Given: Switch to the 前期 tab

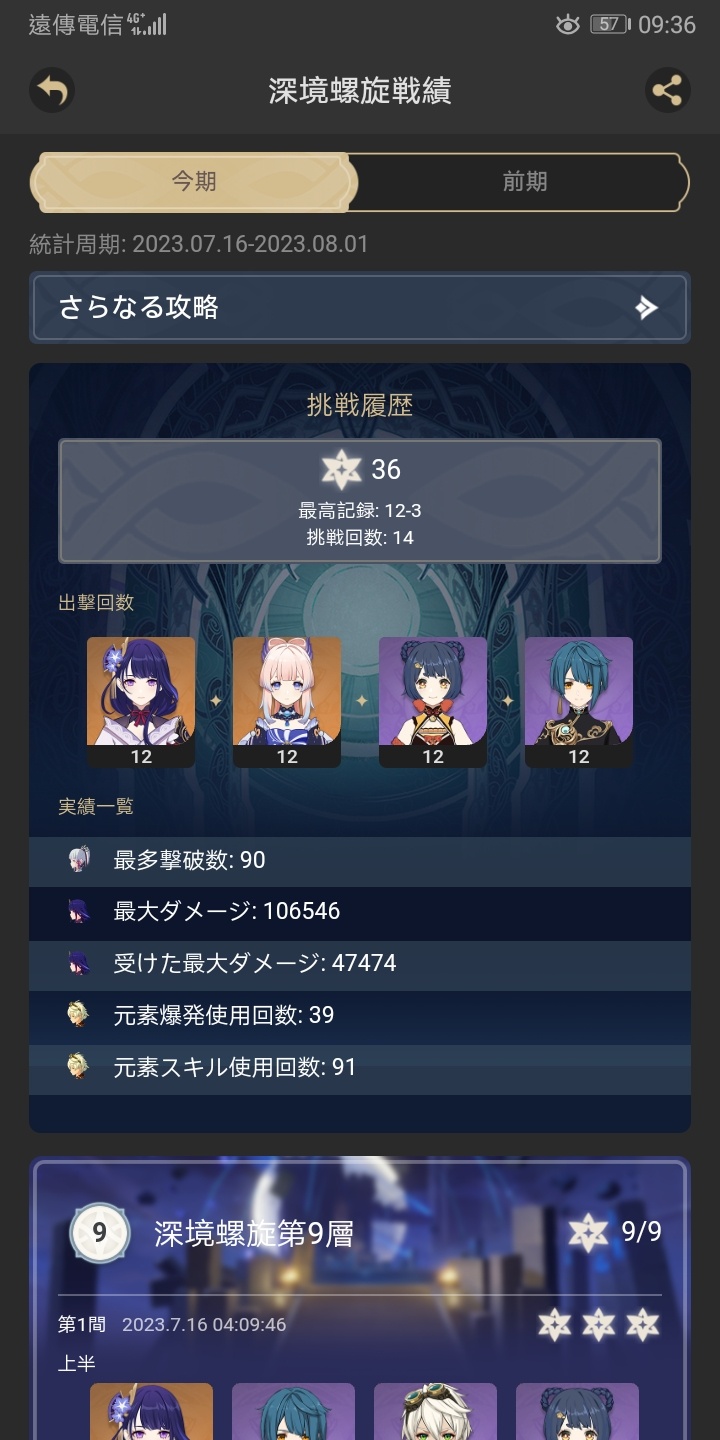Looking at the screenshot, I should pyautogui.click(x=524, y=182).
